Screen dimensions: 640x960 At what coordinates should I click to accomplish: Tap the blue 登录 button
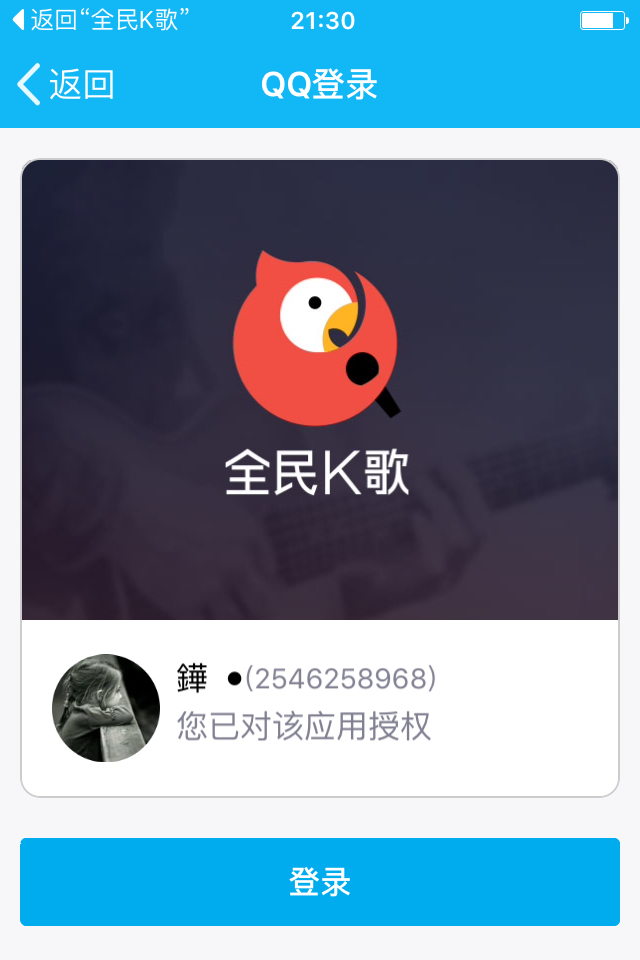(320, 881)
